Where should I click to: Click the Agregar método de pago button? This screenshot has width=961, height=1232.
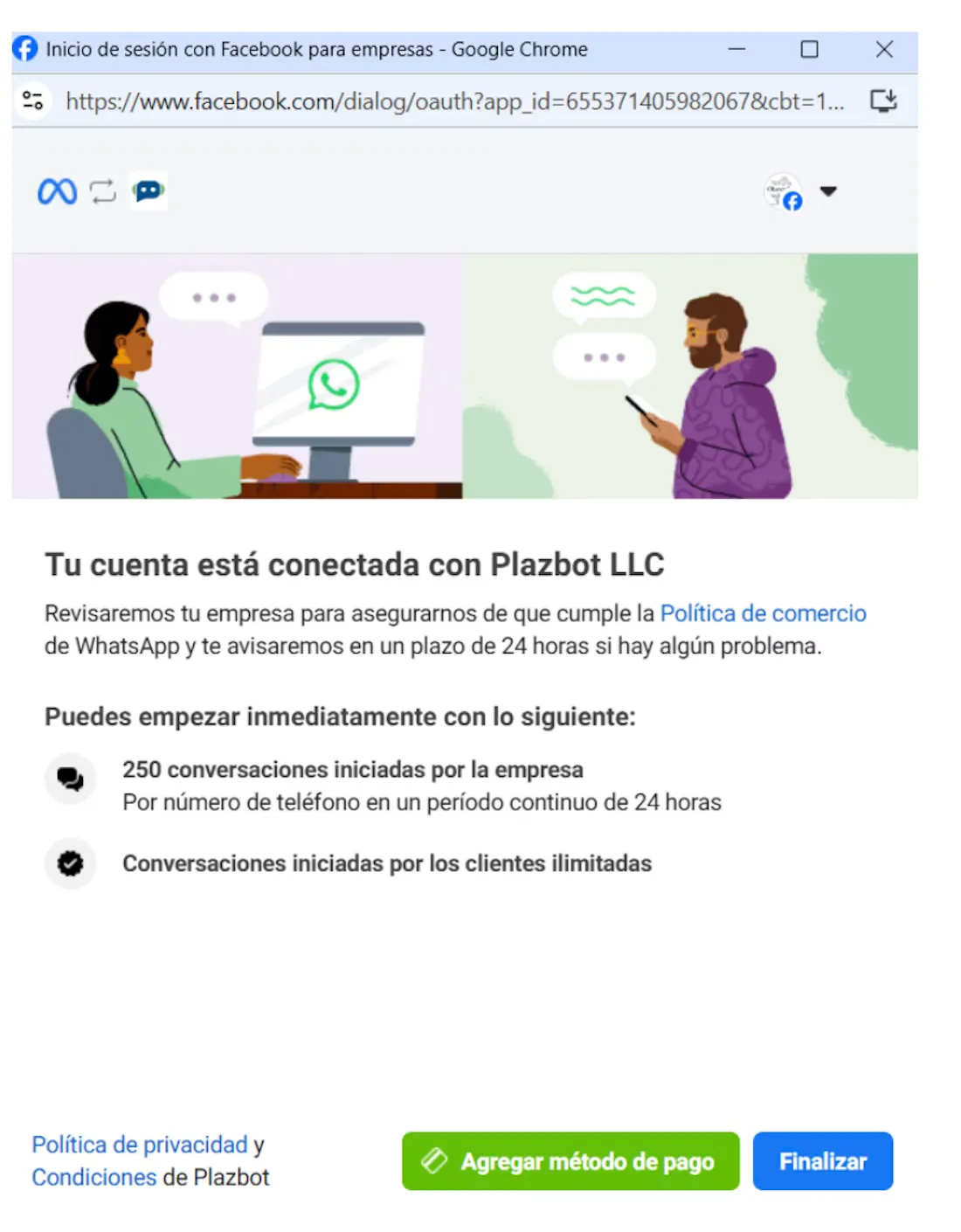pos(570,1161)
